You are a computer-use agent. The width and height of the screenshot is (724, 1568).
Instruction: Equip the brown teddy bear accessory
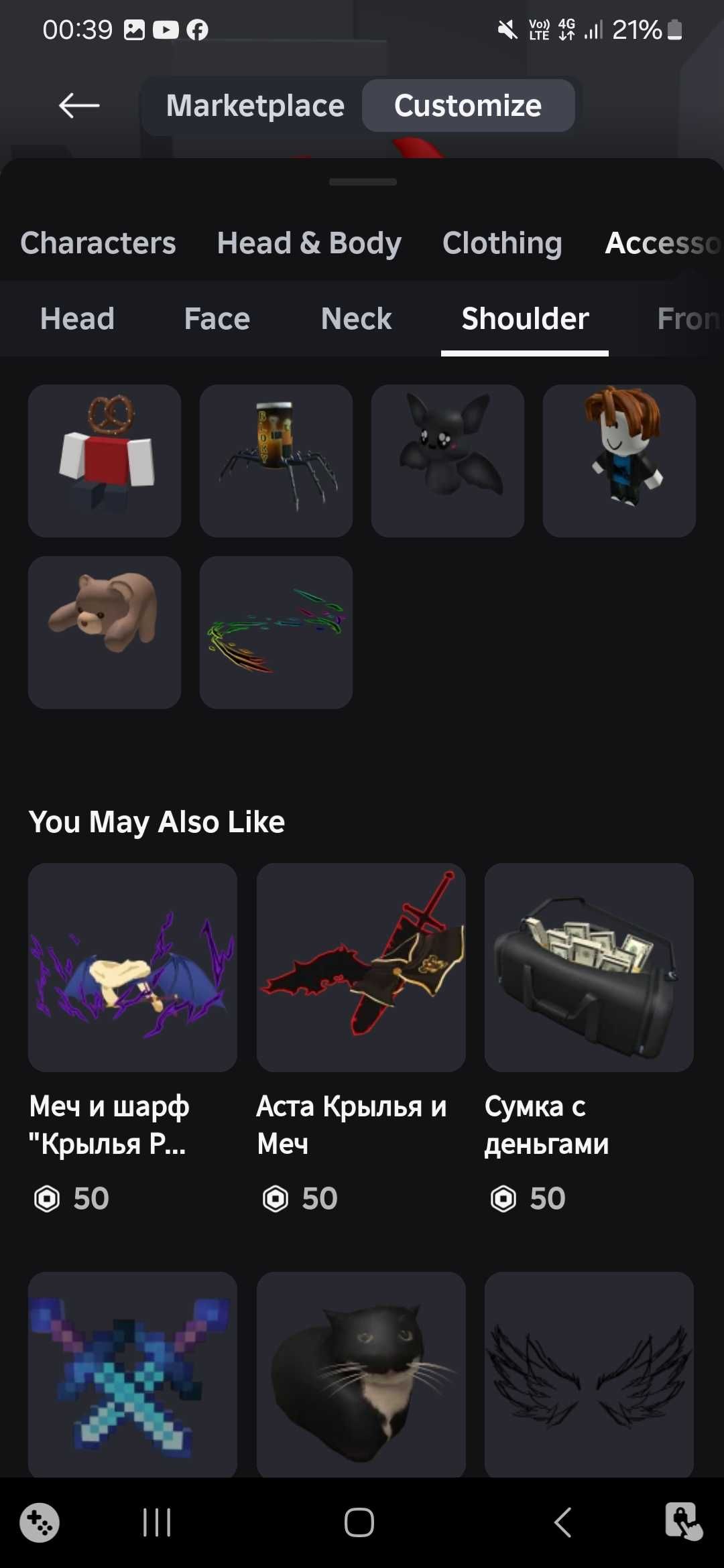click(x=105, y=633)
